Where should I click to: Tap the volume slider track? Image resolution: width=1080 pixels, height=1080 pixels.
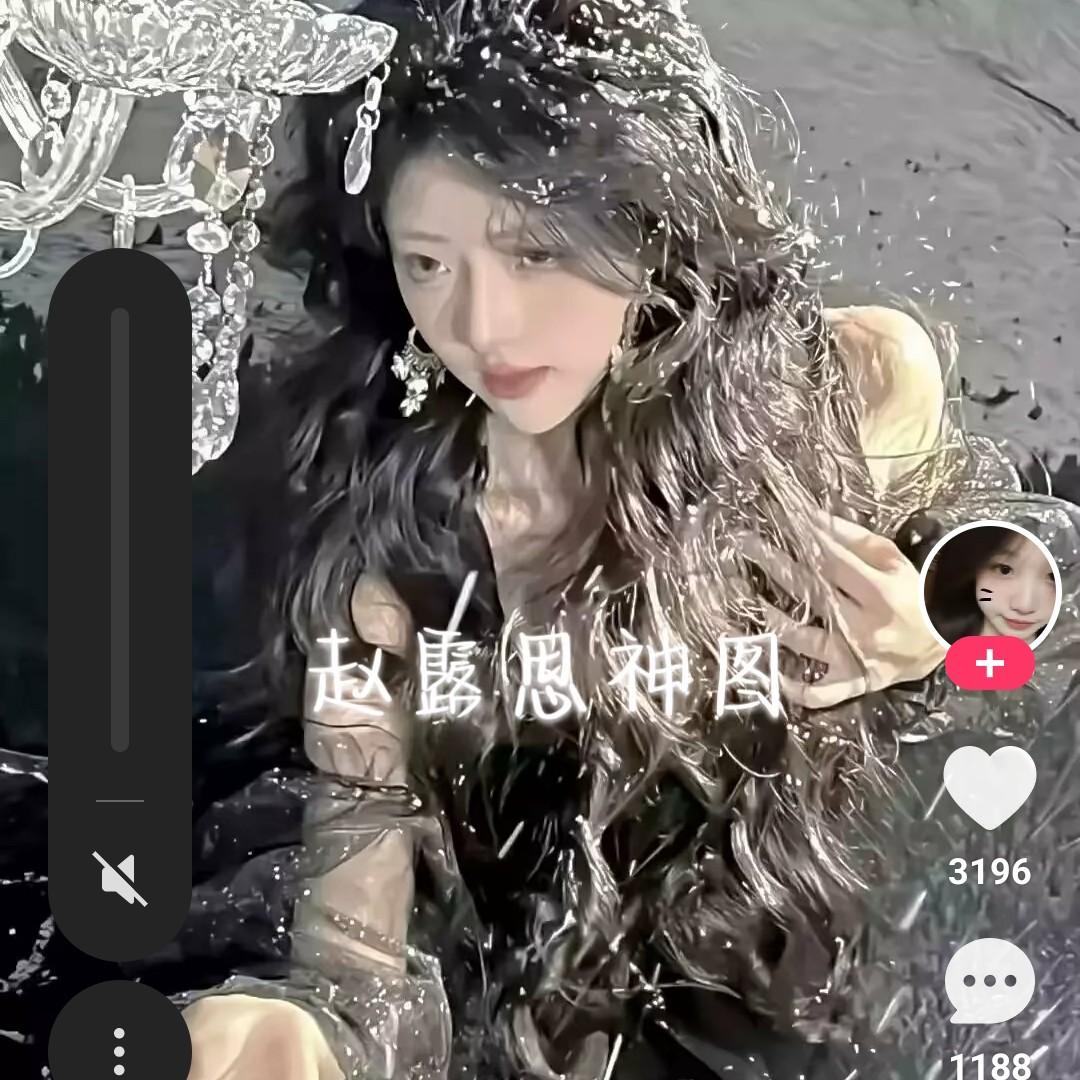point(120,530)
